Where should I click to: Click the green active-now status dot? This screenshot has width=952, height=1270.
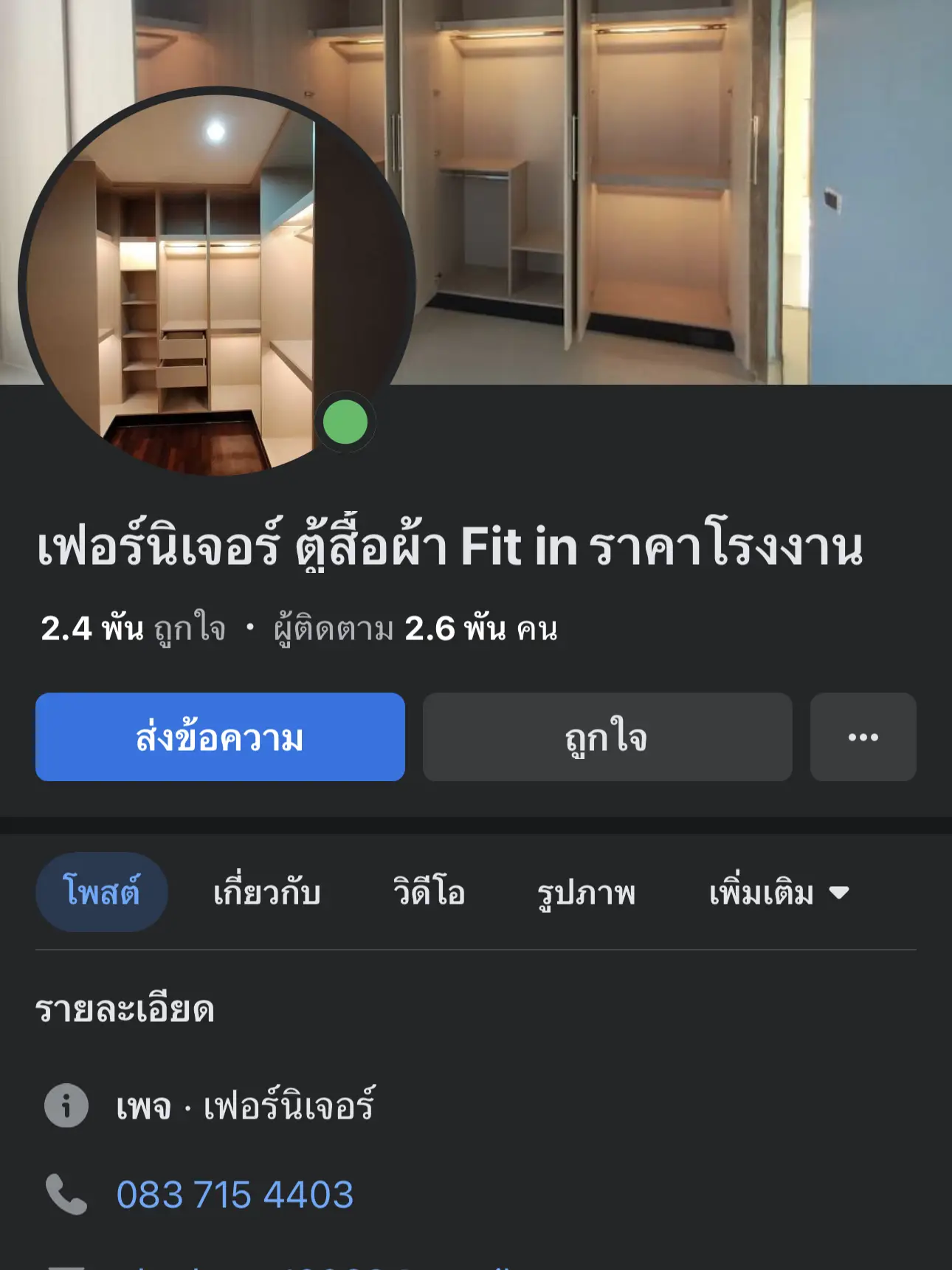click(x=344, y=422)
